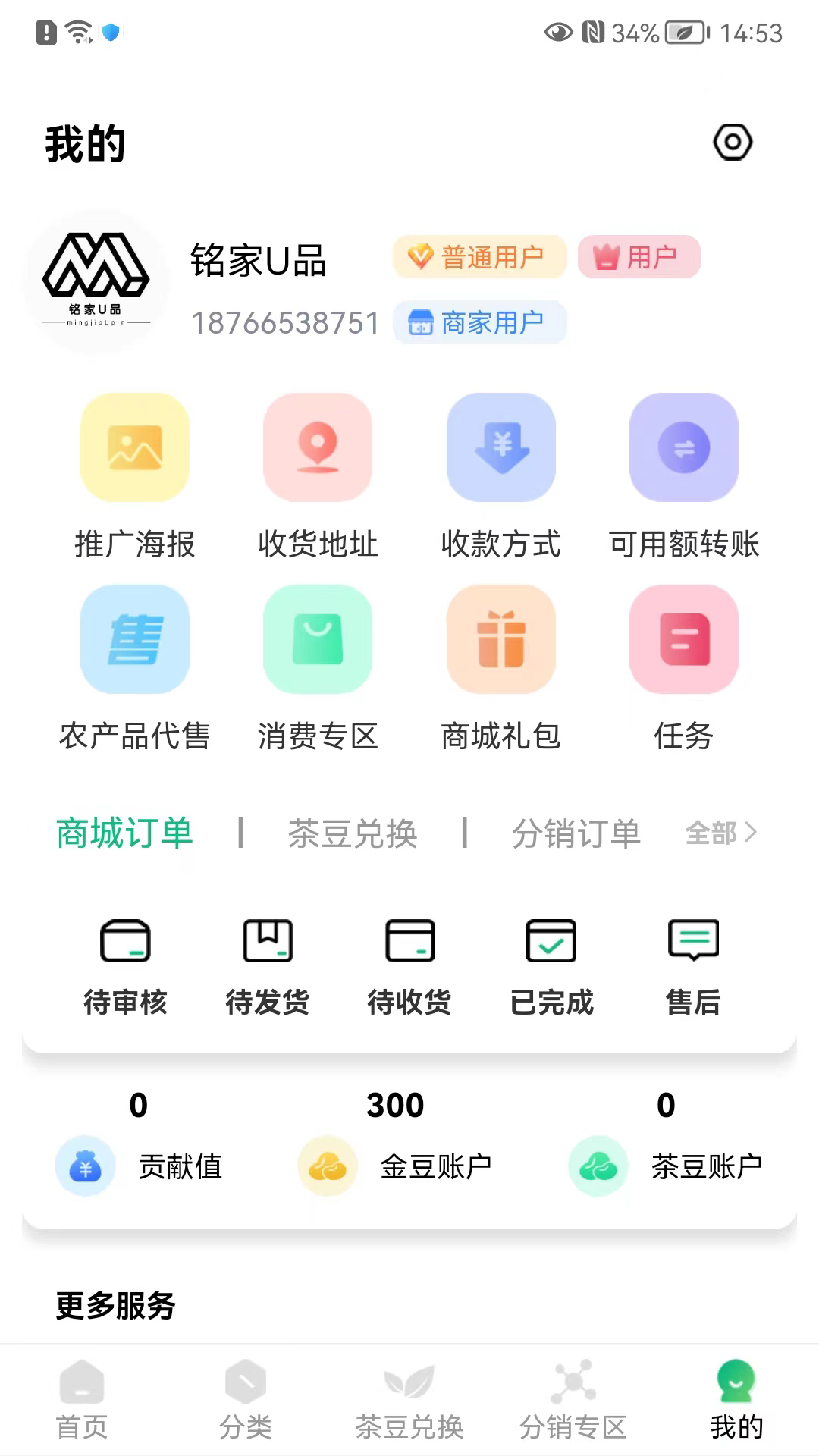Image resolution: width=819 pixels, height=1456 pixels.
Task: Switch to the 茶豆兑换 orders tab
Action: click(x=353, y=833)
